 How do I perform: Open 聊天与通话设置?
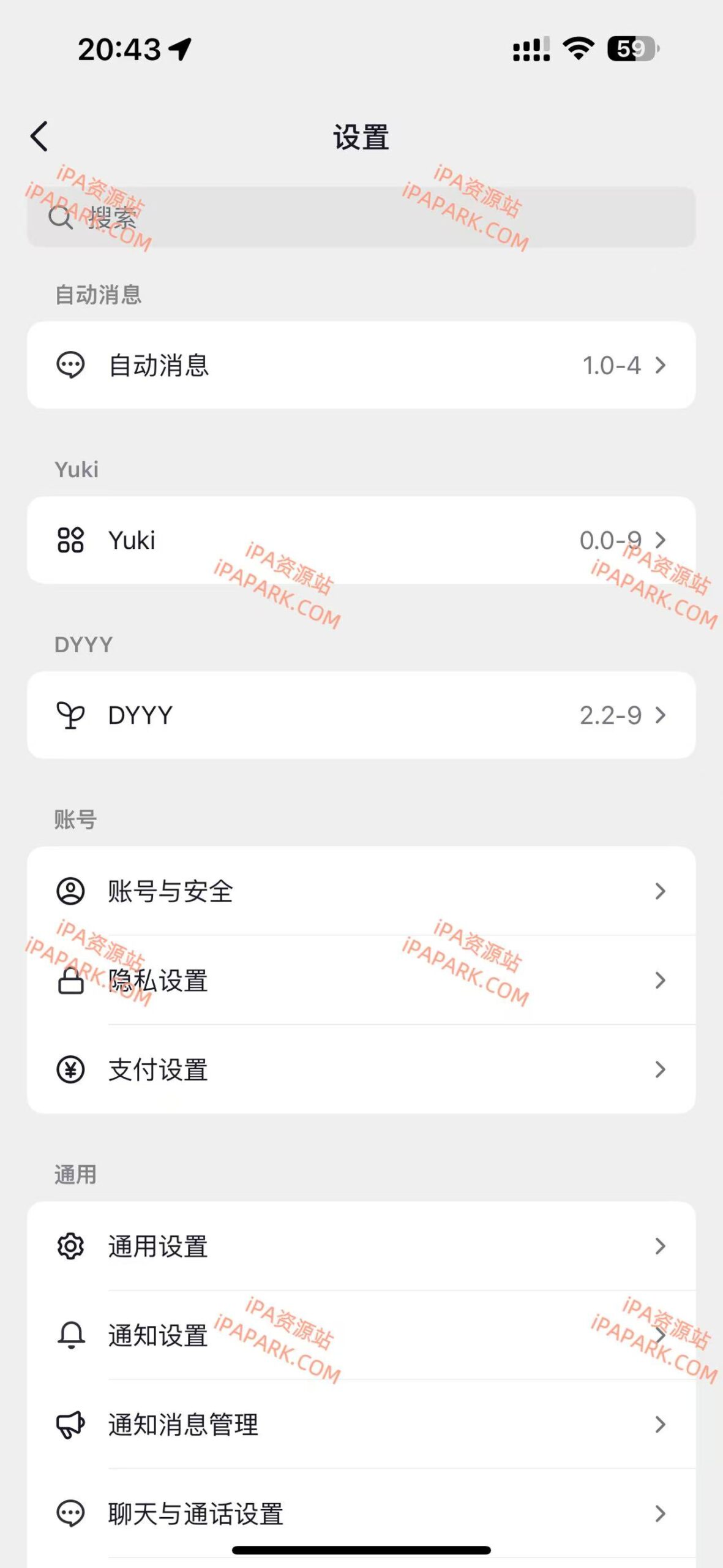(x=361, y=1513)
